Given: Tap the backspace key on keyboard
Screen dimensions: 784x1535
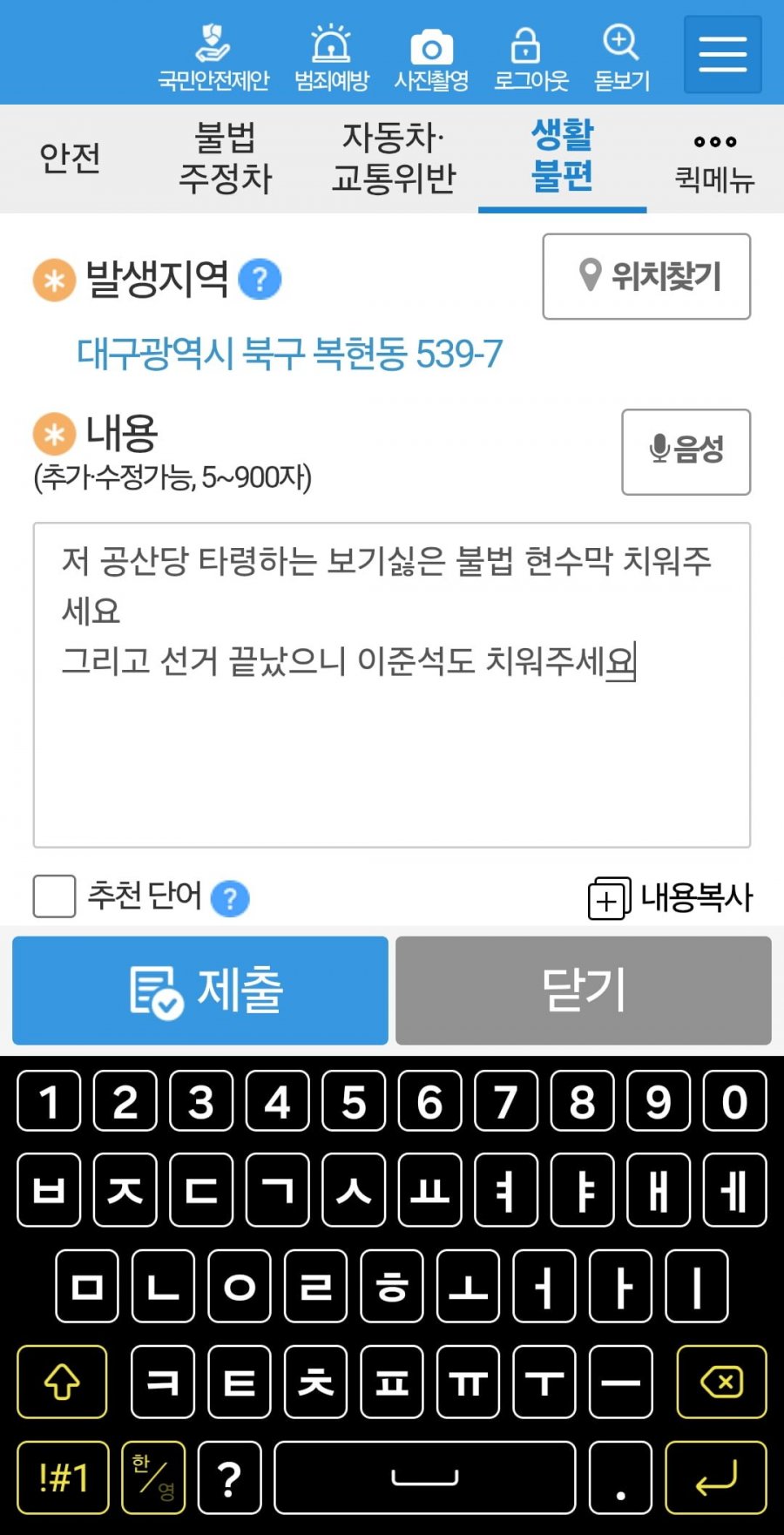Looking at the screenshot, I should 721,1382.
